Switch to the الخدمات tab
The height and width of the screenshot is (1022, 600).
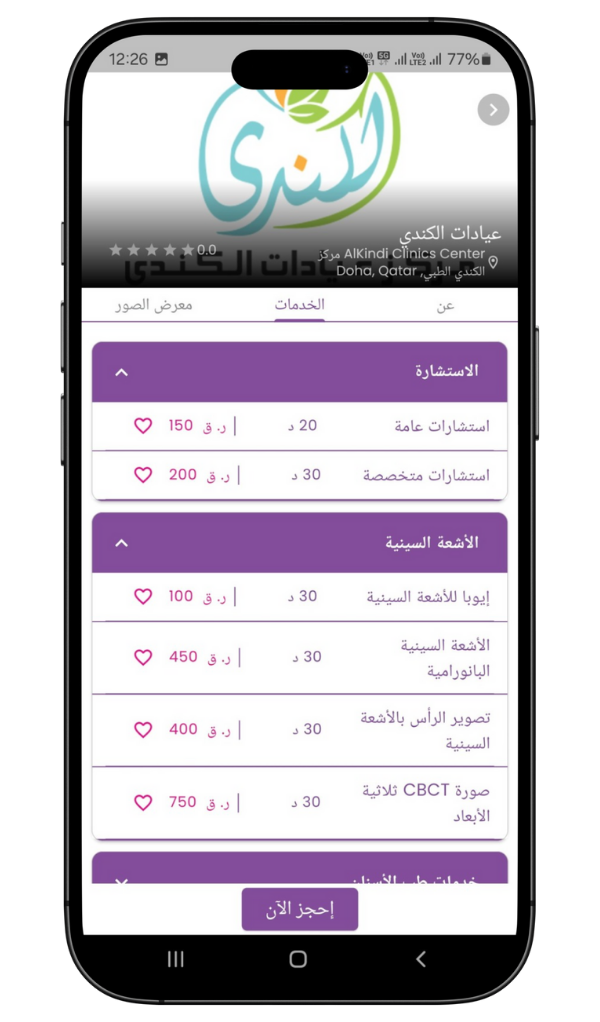coord(300,305)
